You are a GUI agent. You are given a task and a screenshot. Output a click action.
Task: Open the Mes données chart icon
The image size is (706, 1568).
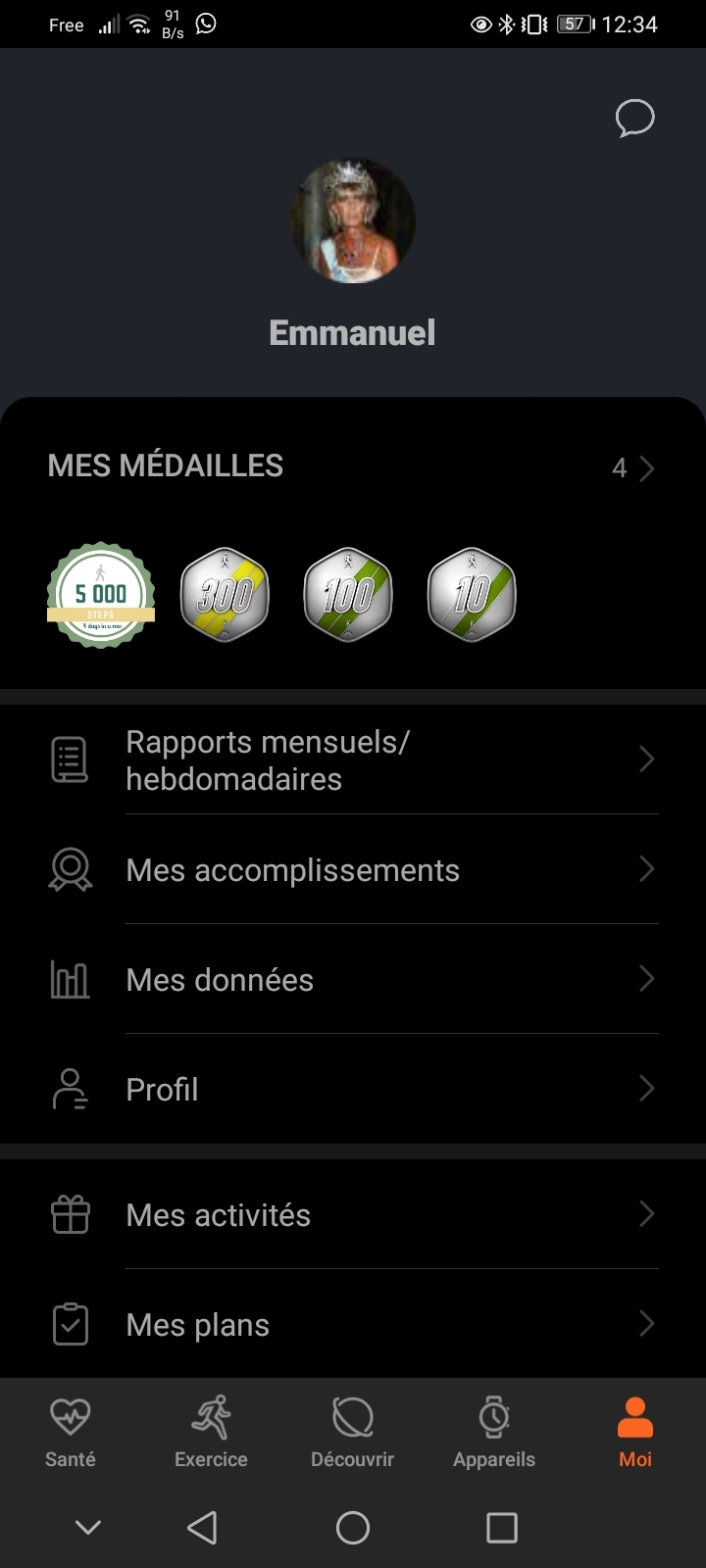[69, 979]
